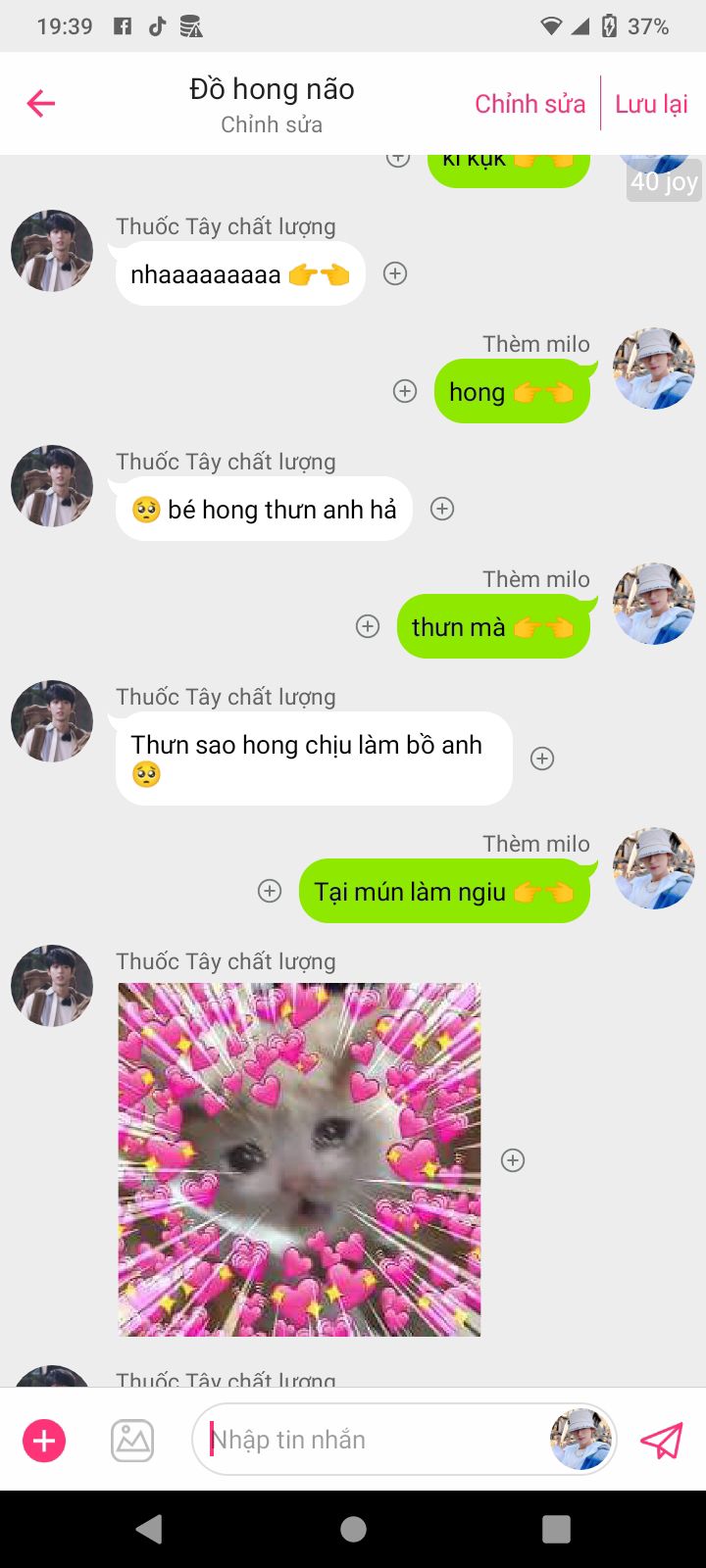Screen dimensions: 706x1568
Task: Tap plus icon beside "Tại mún làm ngiu"
Action: [270, 891]
